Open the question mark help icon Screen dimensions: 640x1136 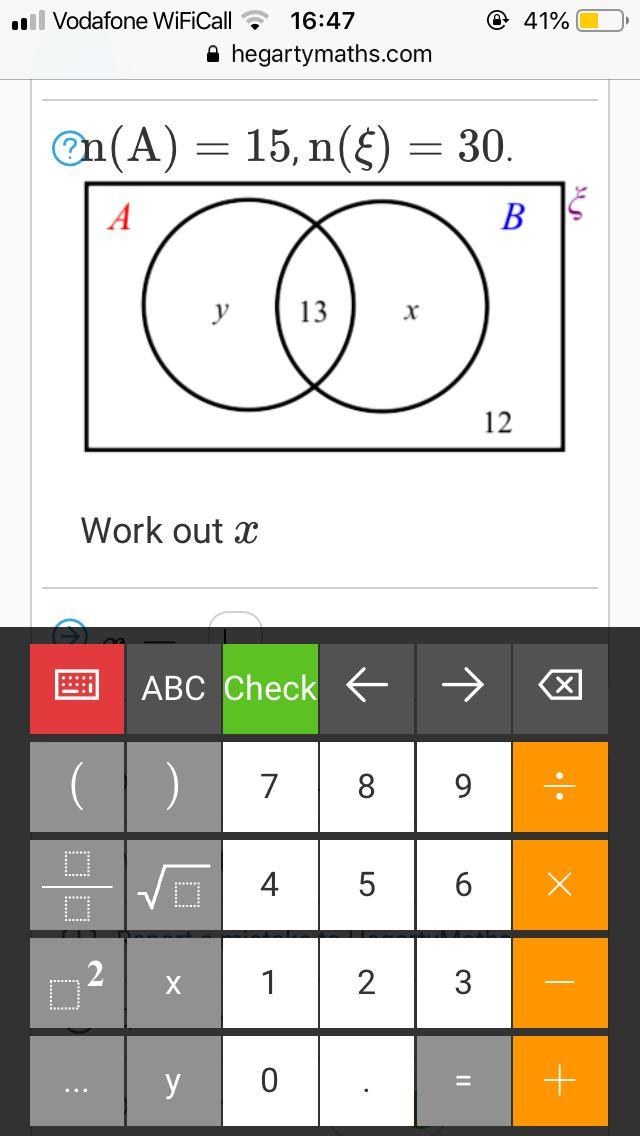coord(67,149)
